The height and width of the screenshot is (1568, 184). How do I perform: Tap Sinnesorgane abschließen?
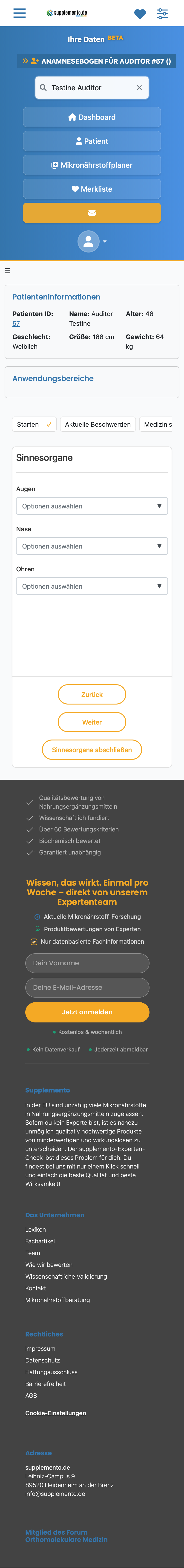(x=92, y=749)
